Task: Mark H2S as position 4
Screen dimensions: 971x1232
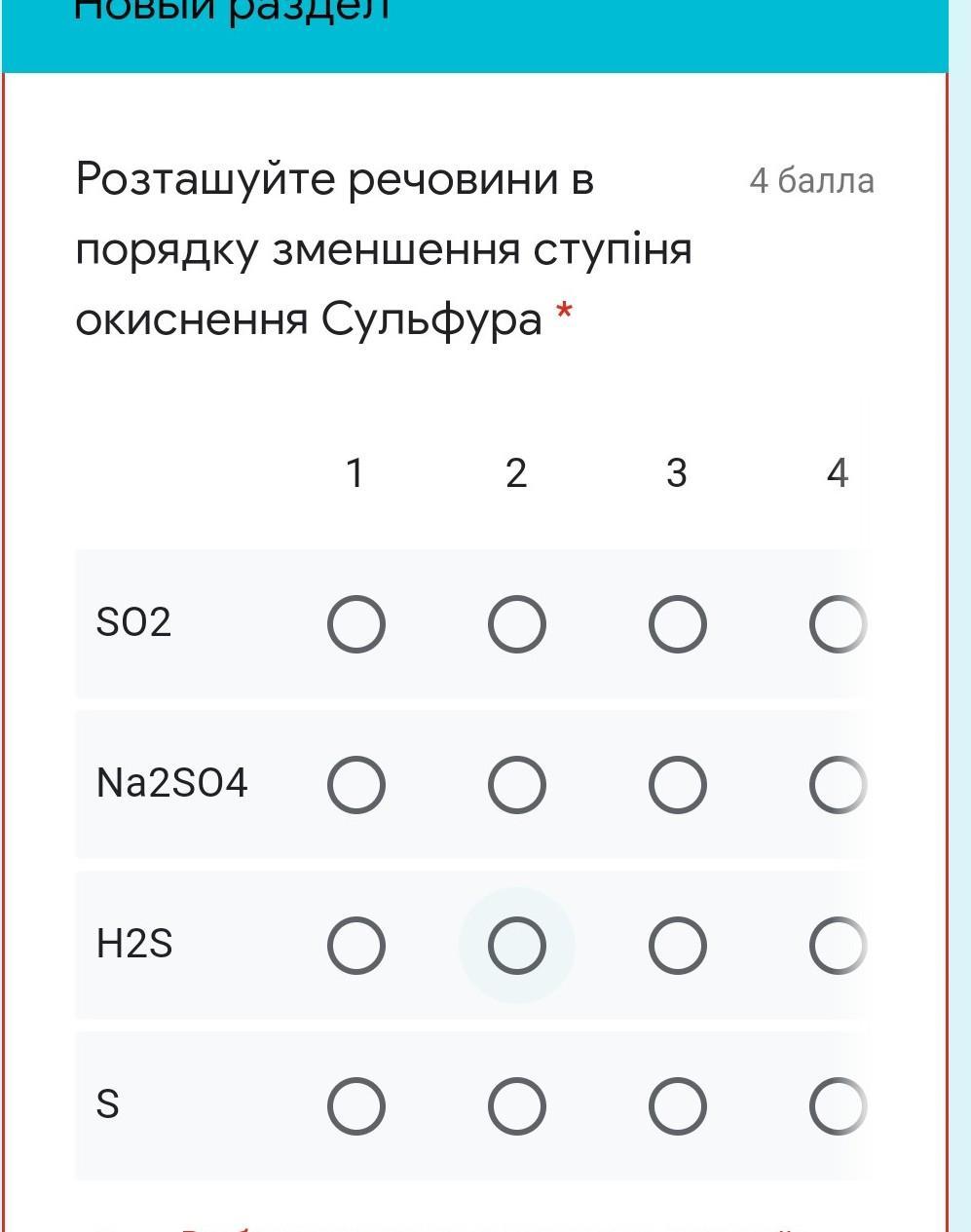Action: click(837, 946)
